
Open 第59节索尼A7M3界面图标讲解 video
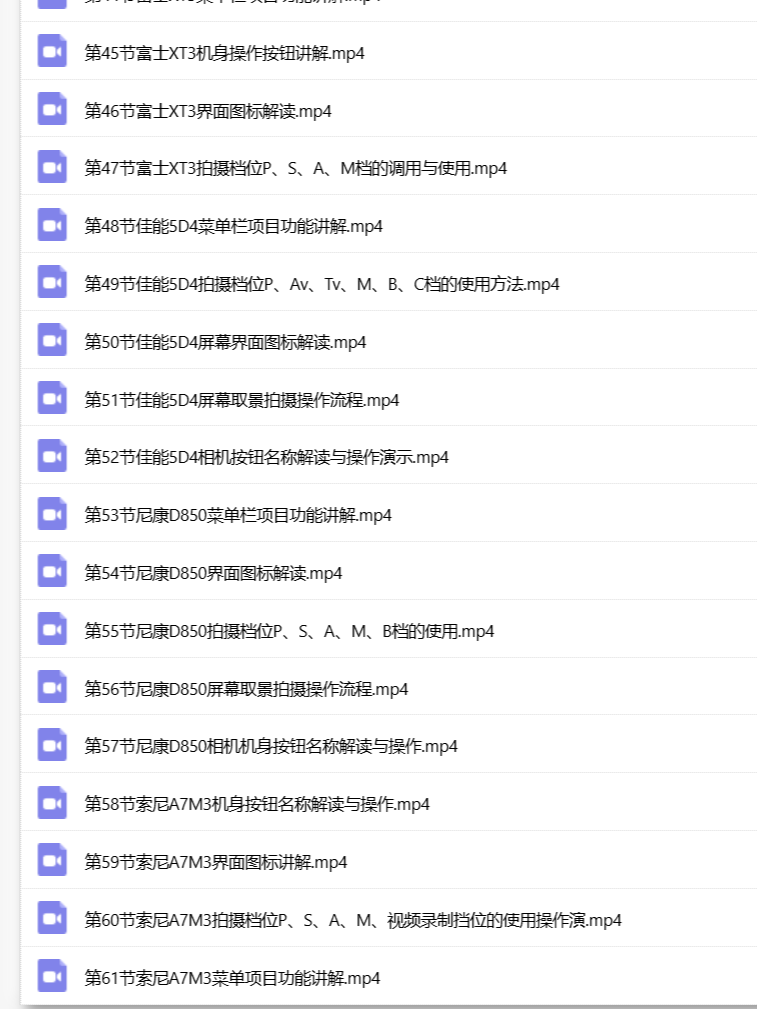(216, 862)
